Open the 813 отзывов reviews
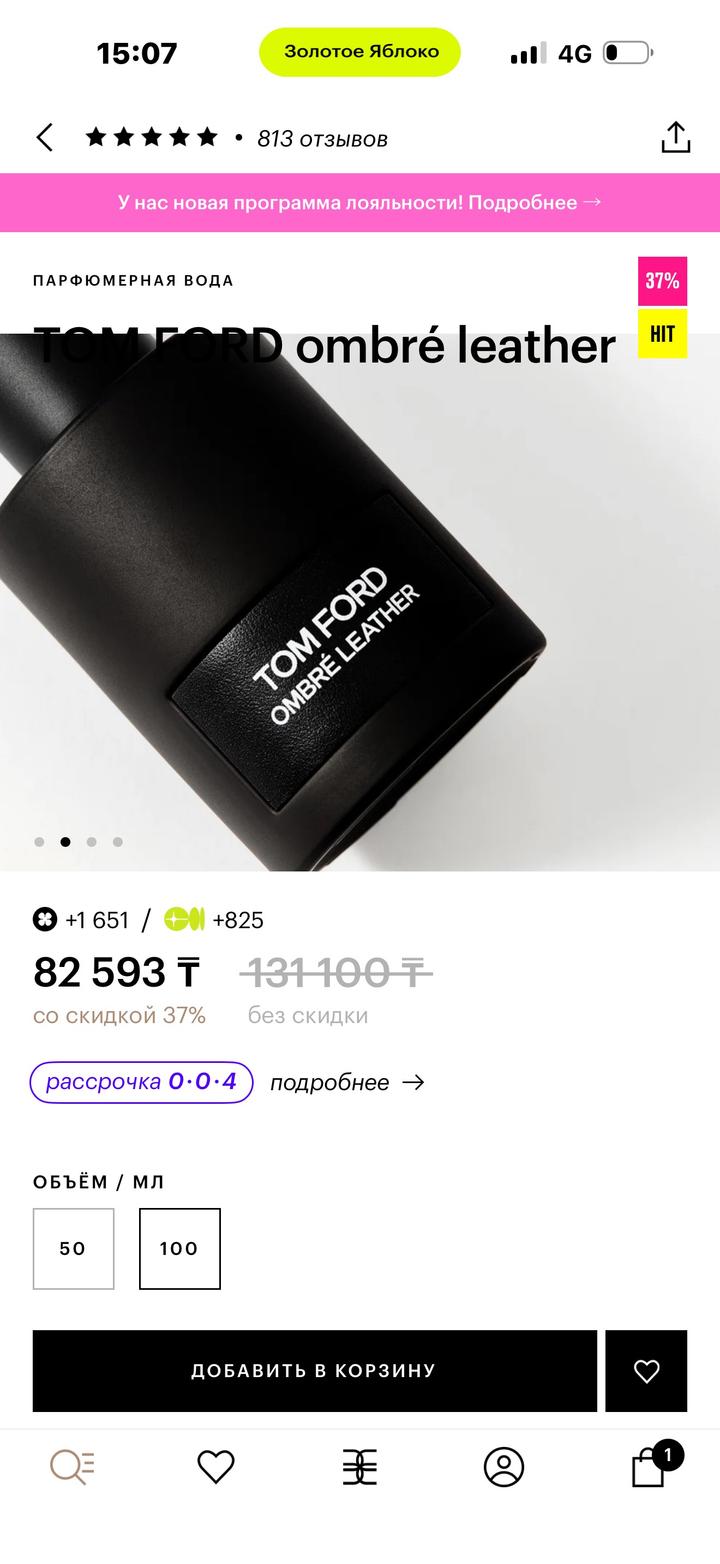This screenshot has width=720, height=1564. [x=322, y=139]
